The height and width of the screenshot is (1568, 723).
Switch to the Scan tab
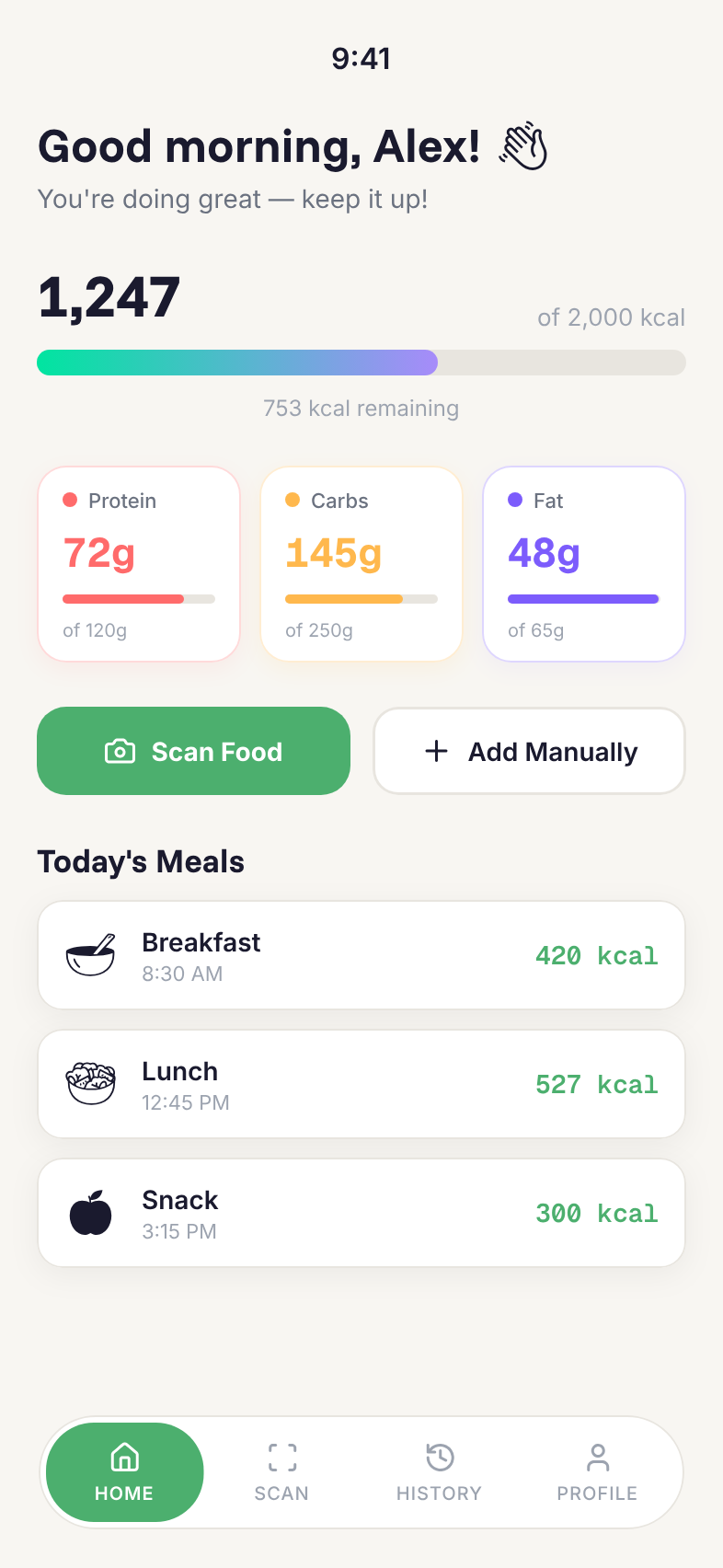point(282,1471)
